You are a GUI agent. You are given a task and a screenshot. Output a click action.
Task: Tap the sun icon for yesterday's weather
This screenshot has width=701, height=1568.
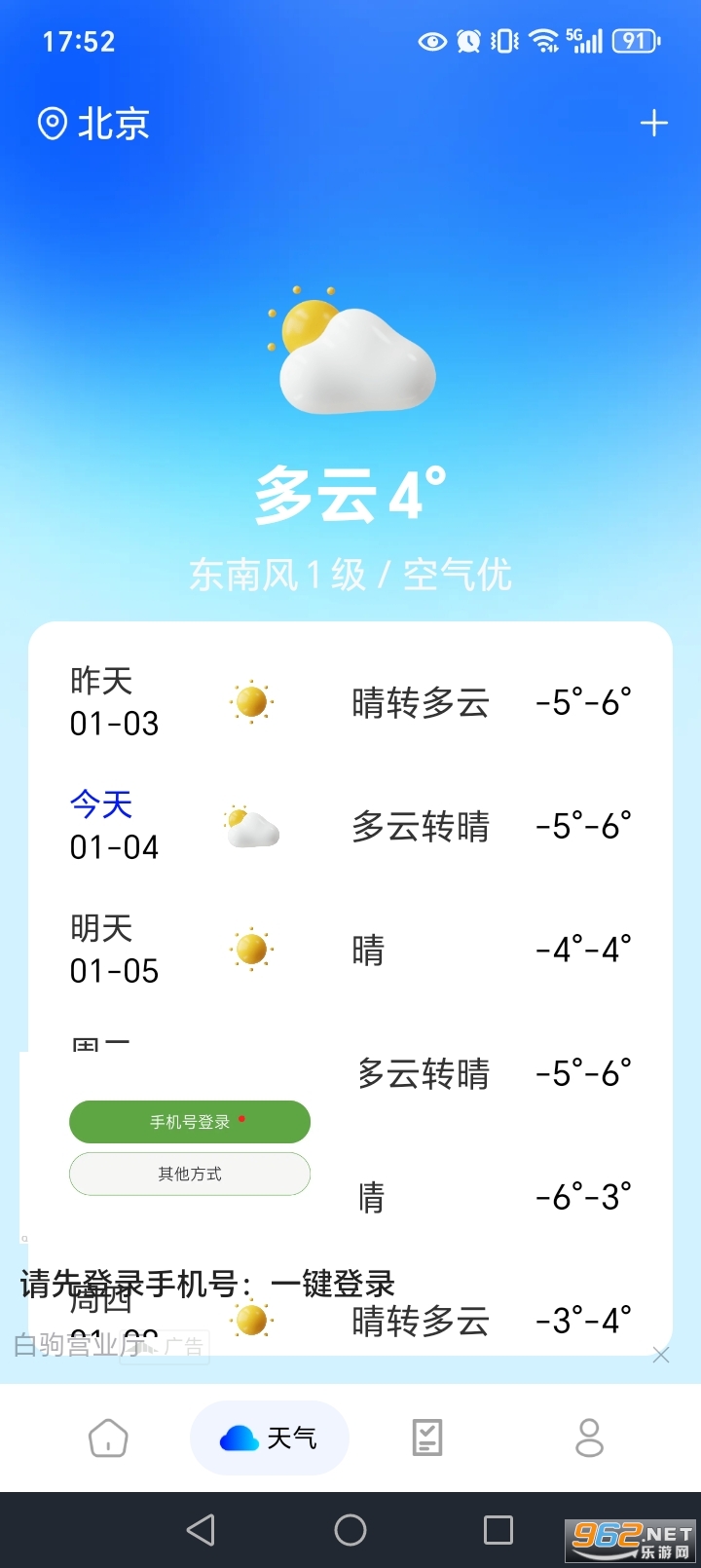pyautogui.click(x=251, y=703)
